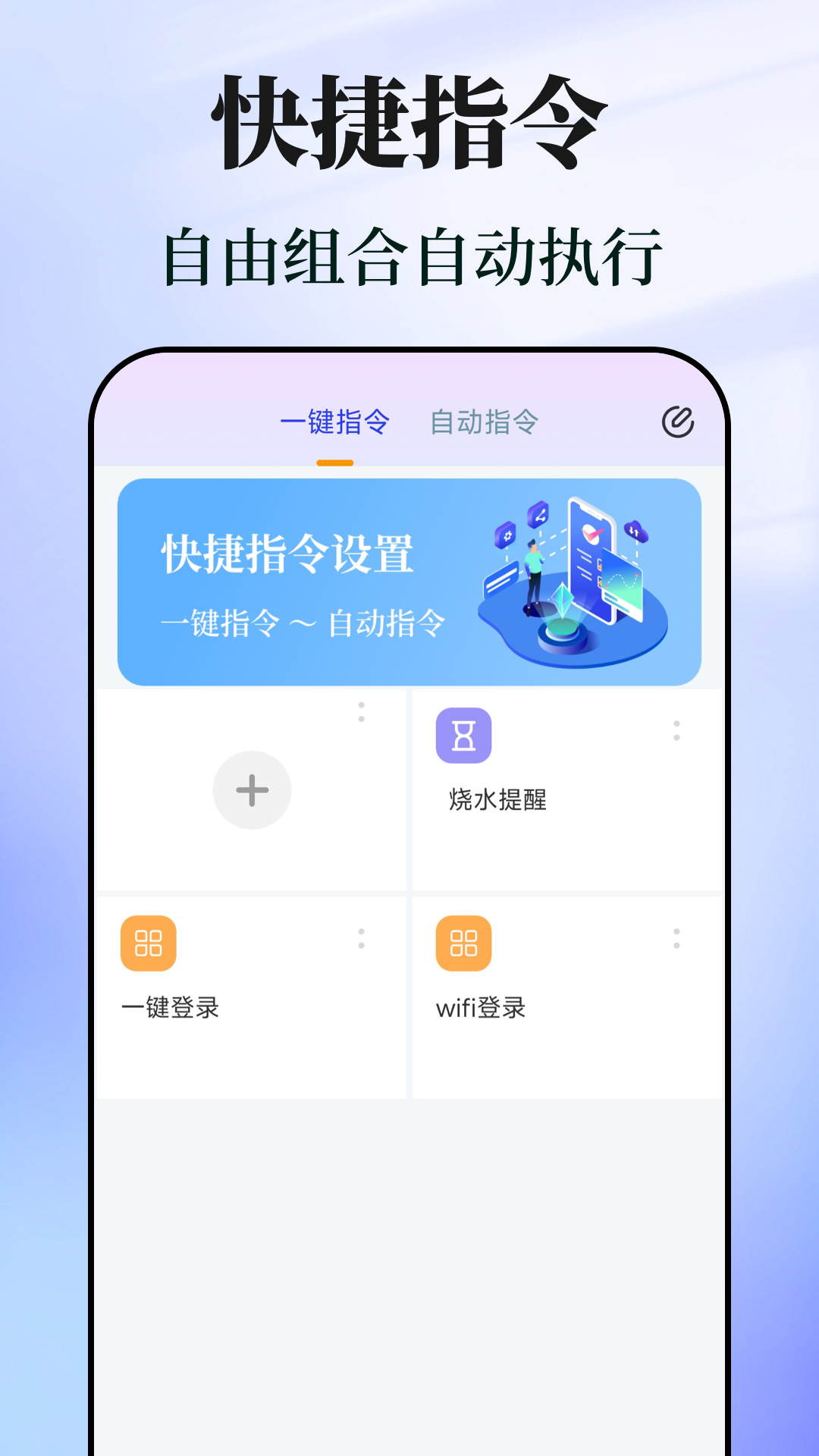Select the 一键指令 tab
The image size is (819, 1456).
click(x=336, y=423)
